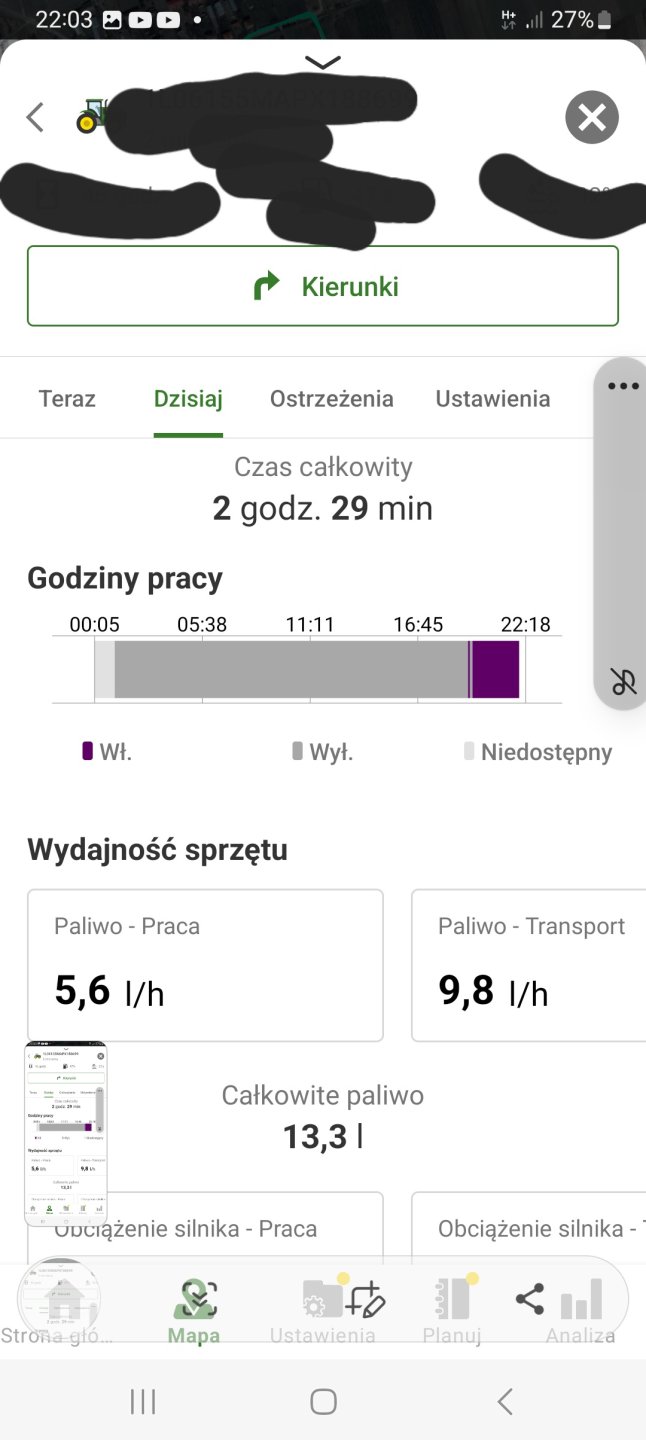This screenshot has width=646, height=1440.
Task: Switch to the Ustawienia tab
Action: coord(493,399)
